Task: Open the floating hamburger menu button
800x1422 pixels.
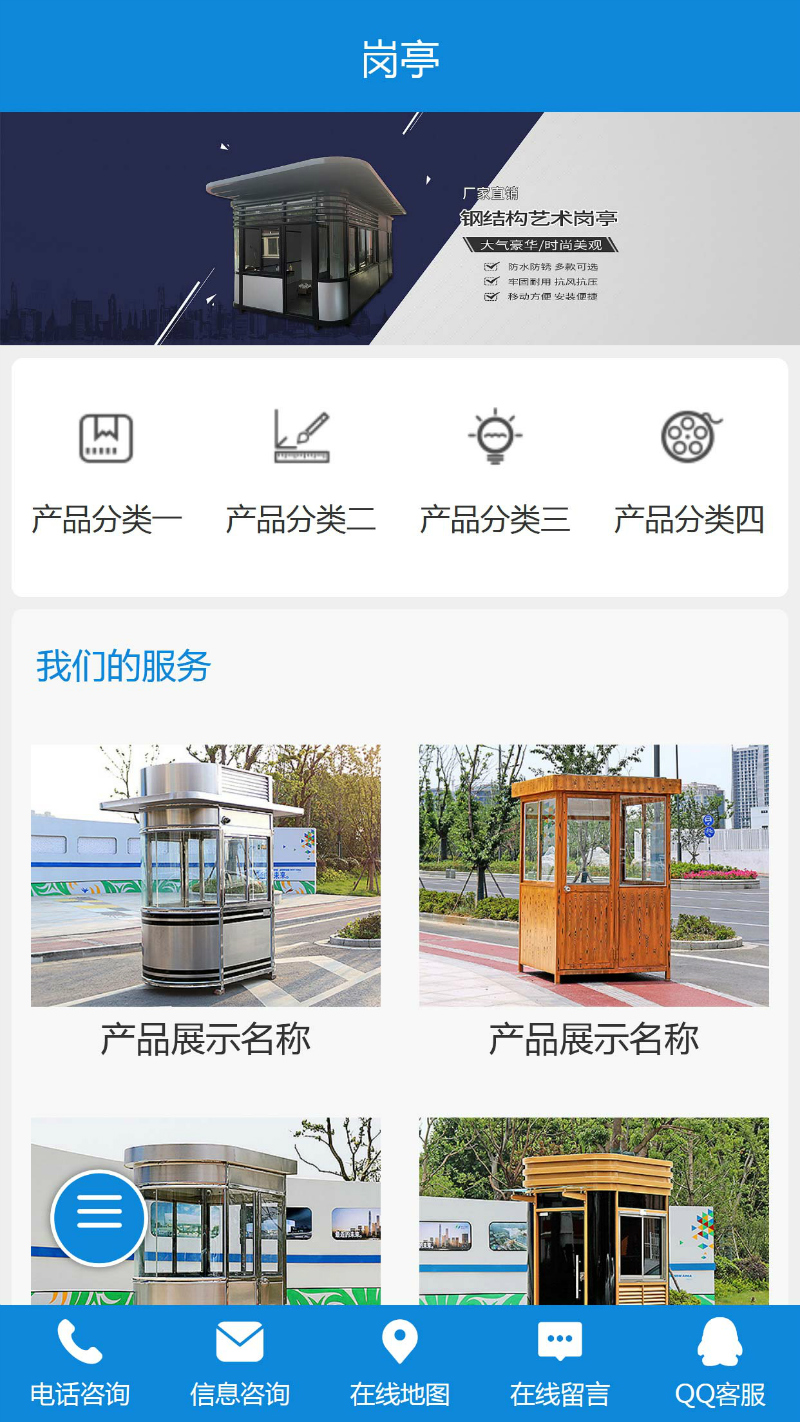Action: [99, 1218]
